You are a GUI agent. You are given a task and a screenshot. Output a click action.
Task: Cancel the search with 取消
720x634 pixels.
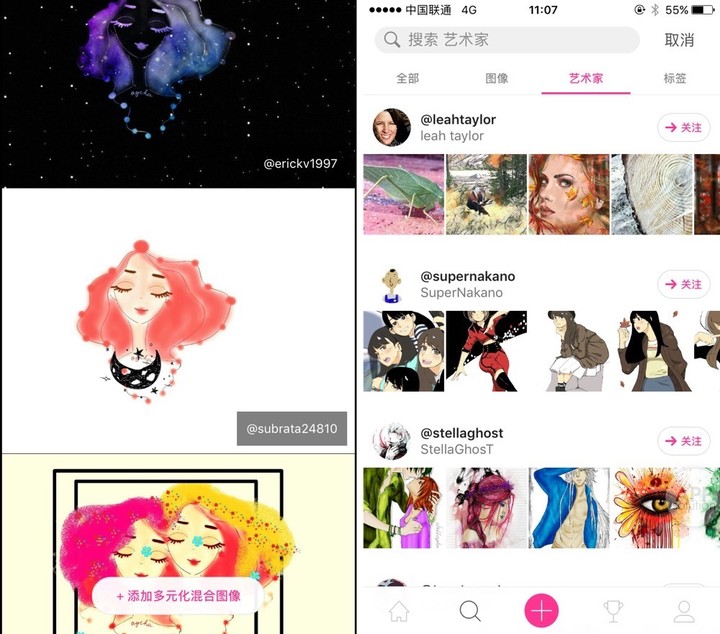click(679, 40)
